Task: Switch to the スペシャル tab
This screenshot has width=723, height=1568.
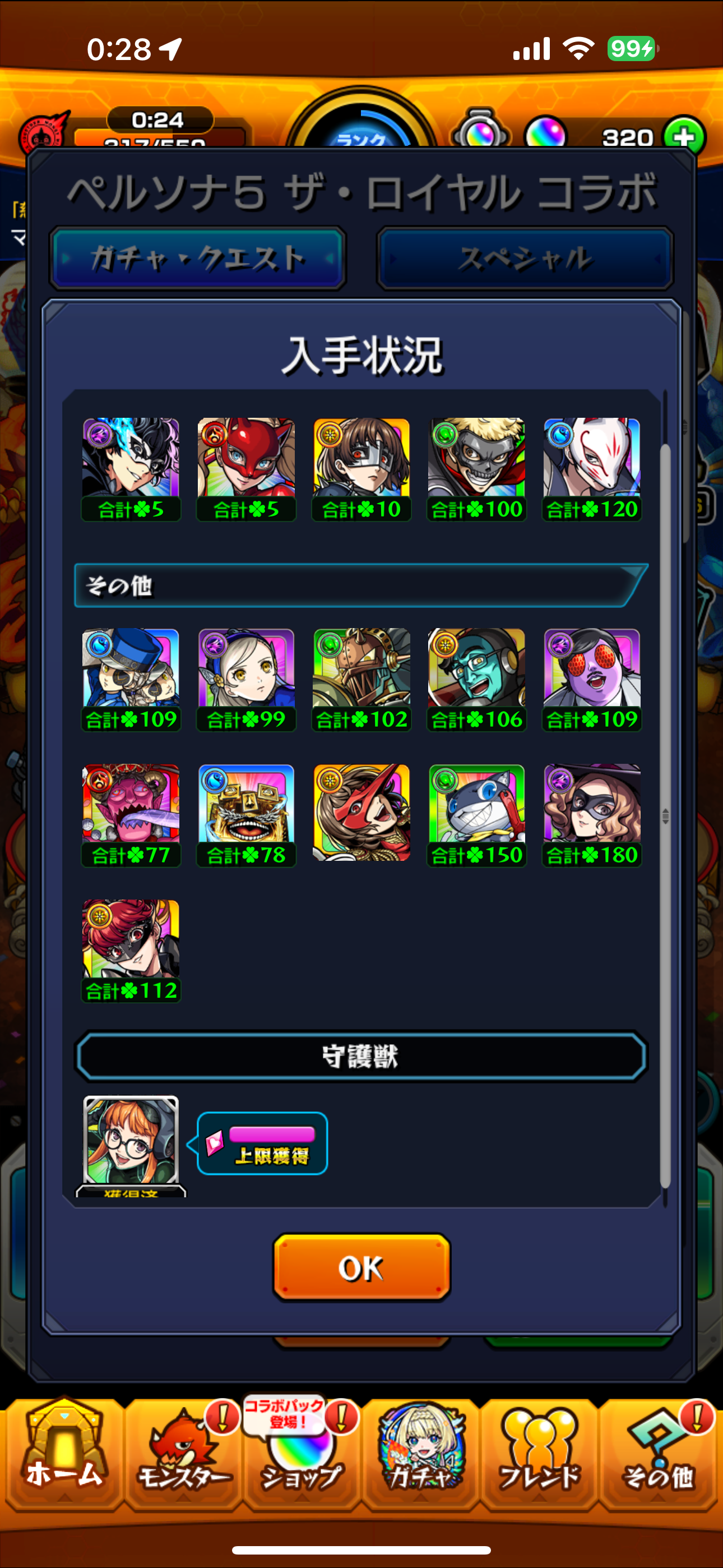Action: [525, 258]
